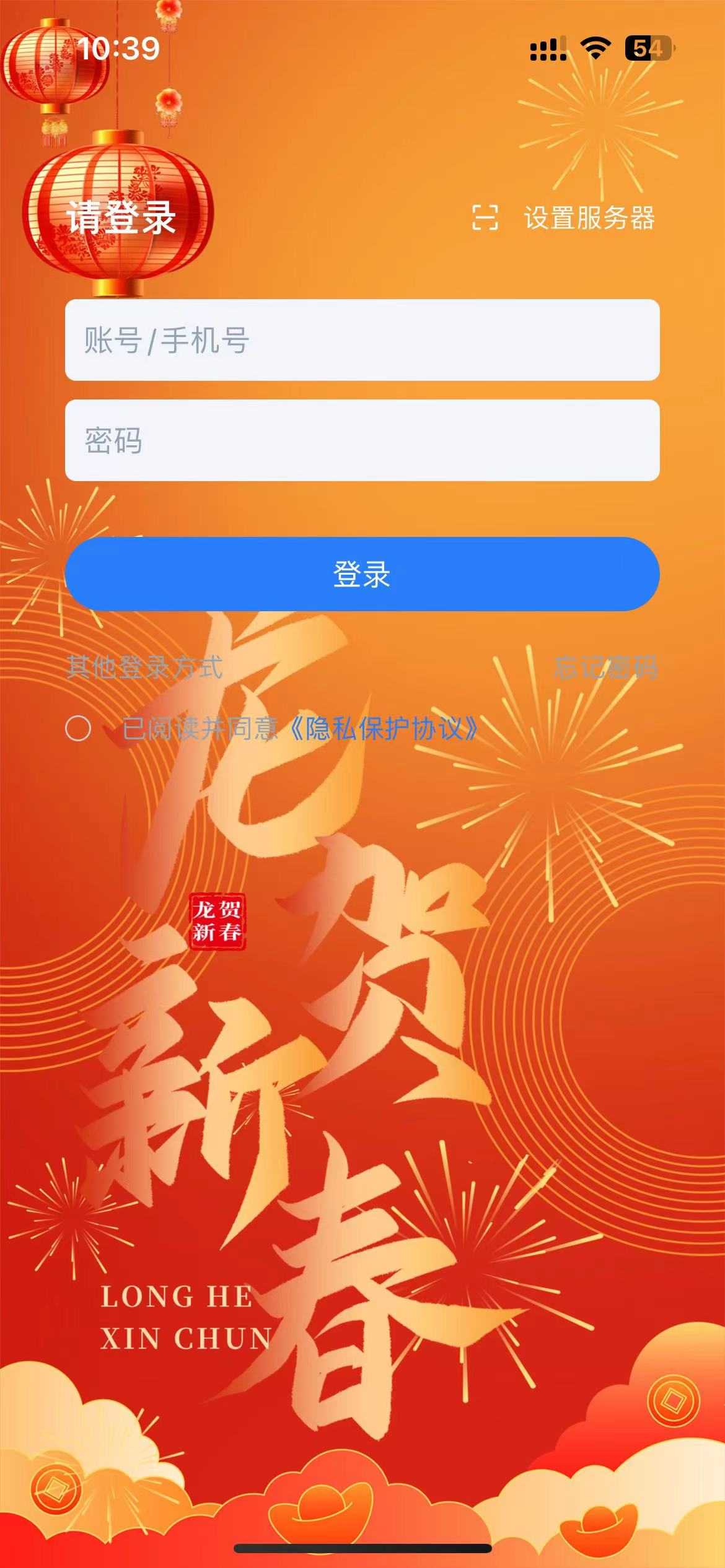Open the 《隐私保护协议》 link

point(384,728)
